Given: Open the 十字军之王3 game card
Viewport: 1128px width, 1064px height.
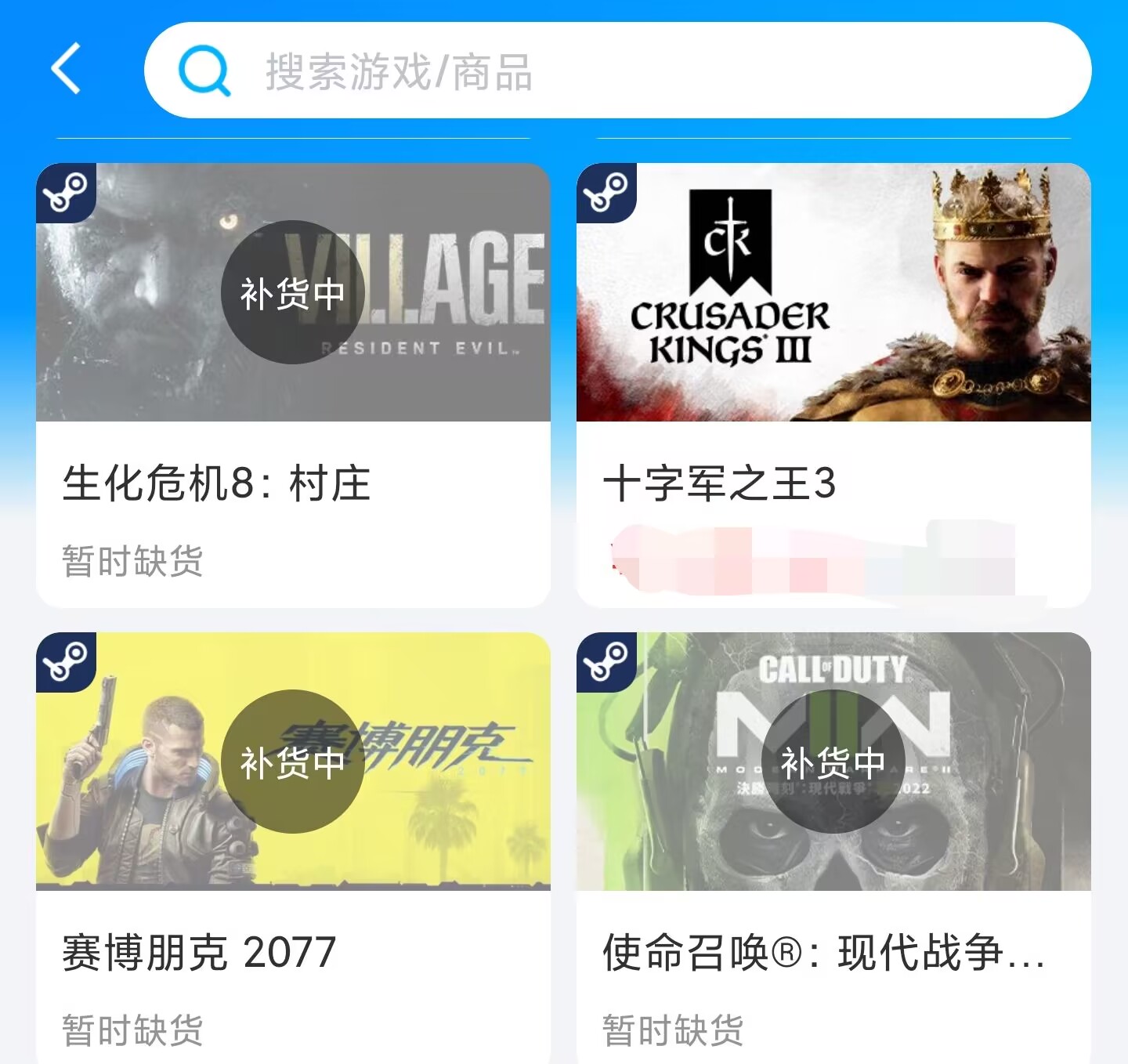Looking at the screenshot, I should (x=833, y=384).
